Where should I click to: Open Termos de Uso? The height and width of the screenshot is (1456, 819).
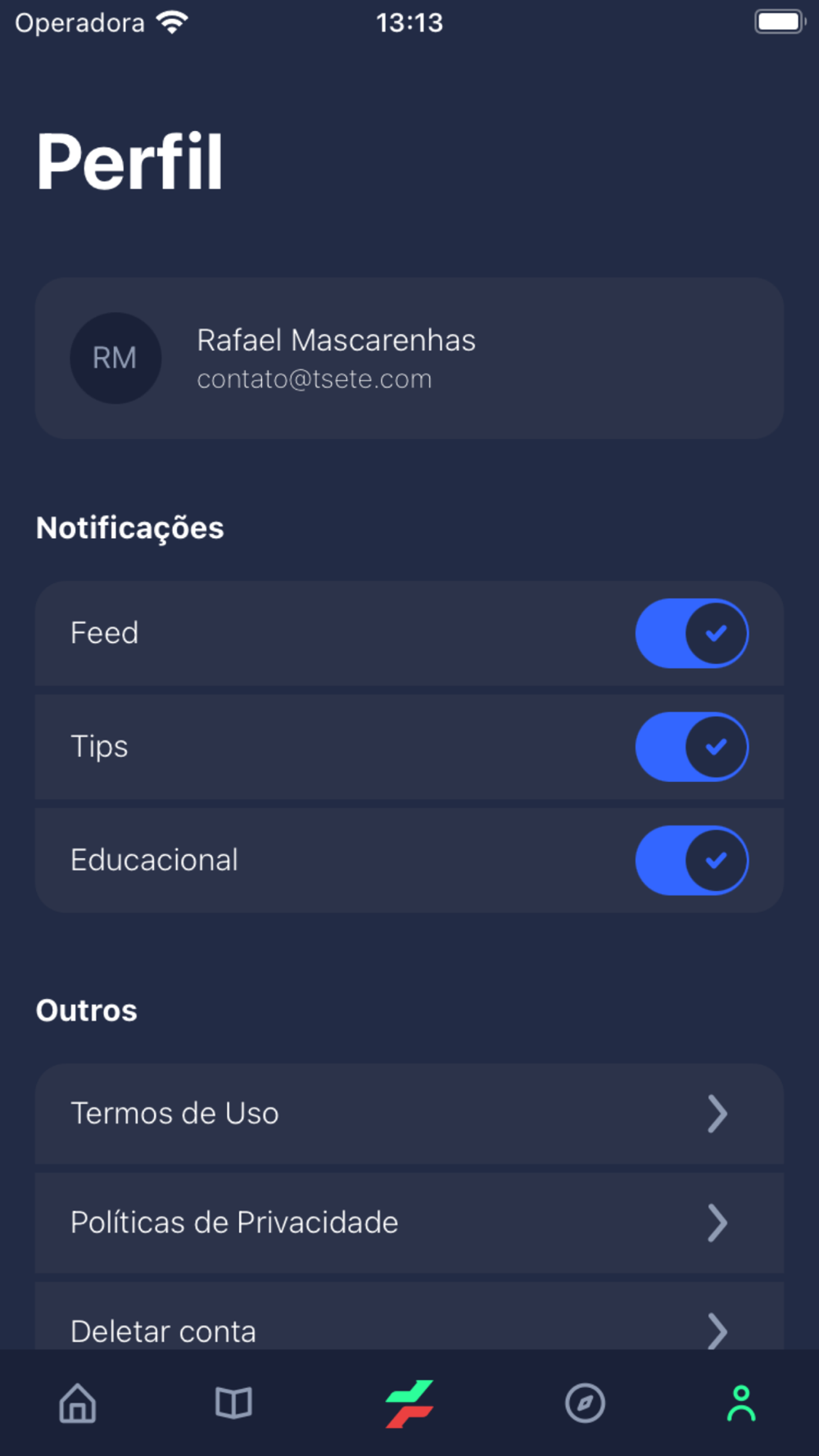pyautogui.click(x=409, y=1114)
